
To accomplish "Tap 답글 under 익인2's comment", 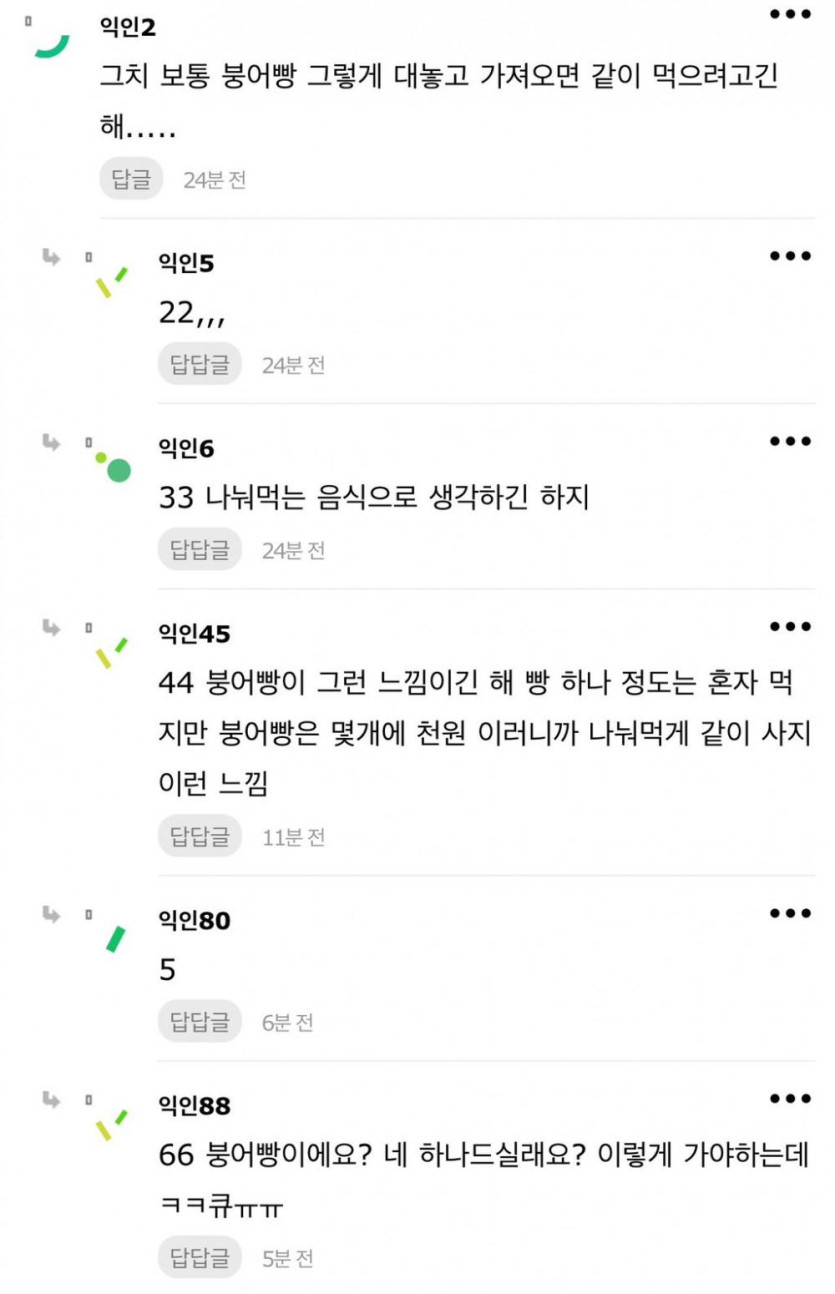I will tap(131, 179).
